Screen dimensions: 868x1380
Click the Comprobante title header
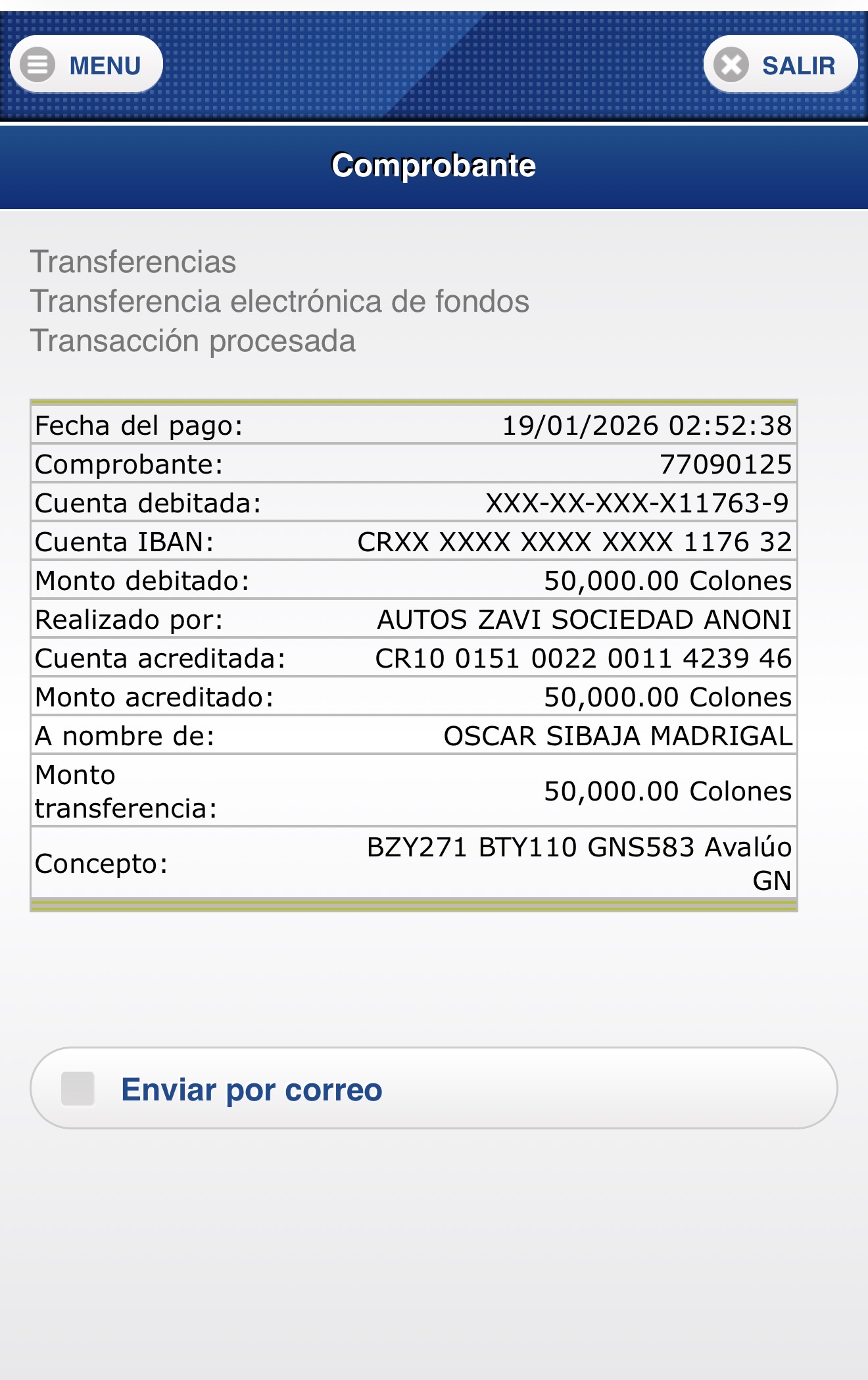tap(434, 165)
